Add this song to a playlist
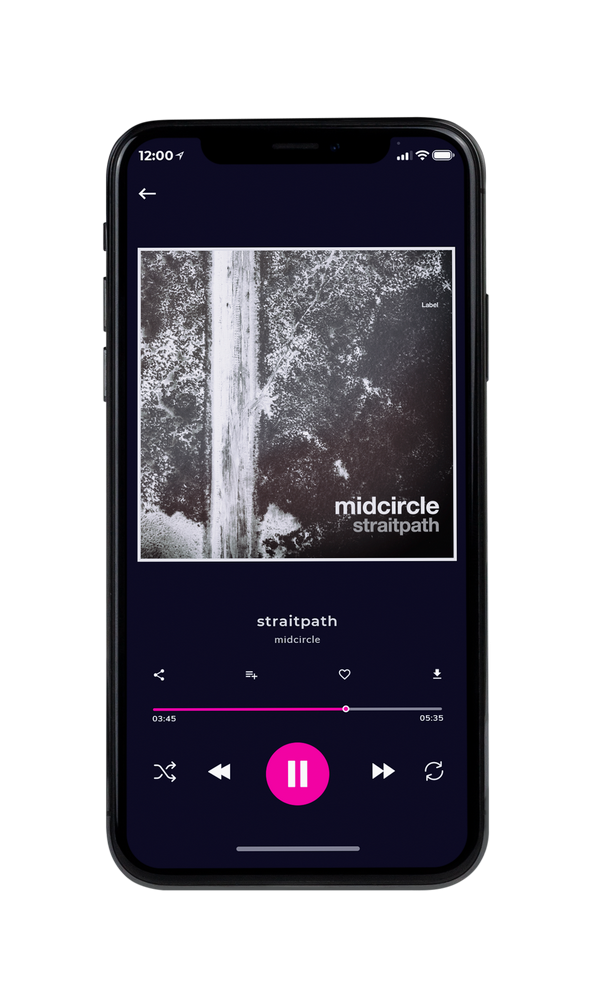This screenshot has width=600, height=1000. coord(251,675)
